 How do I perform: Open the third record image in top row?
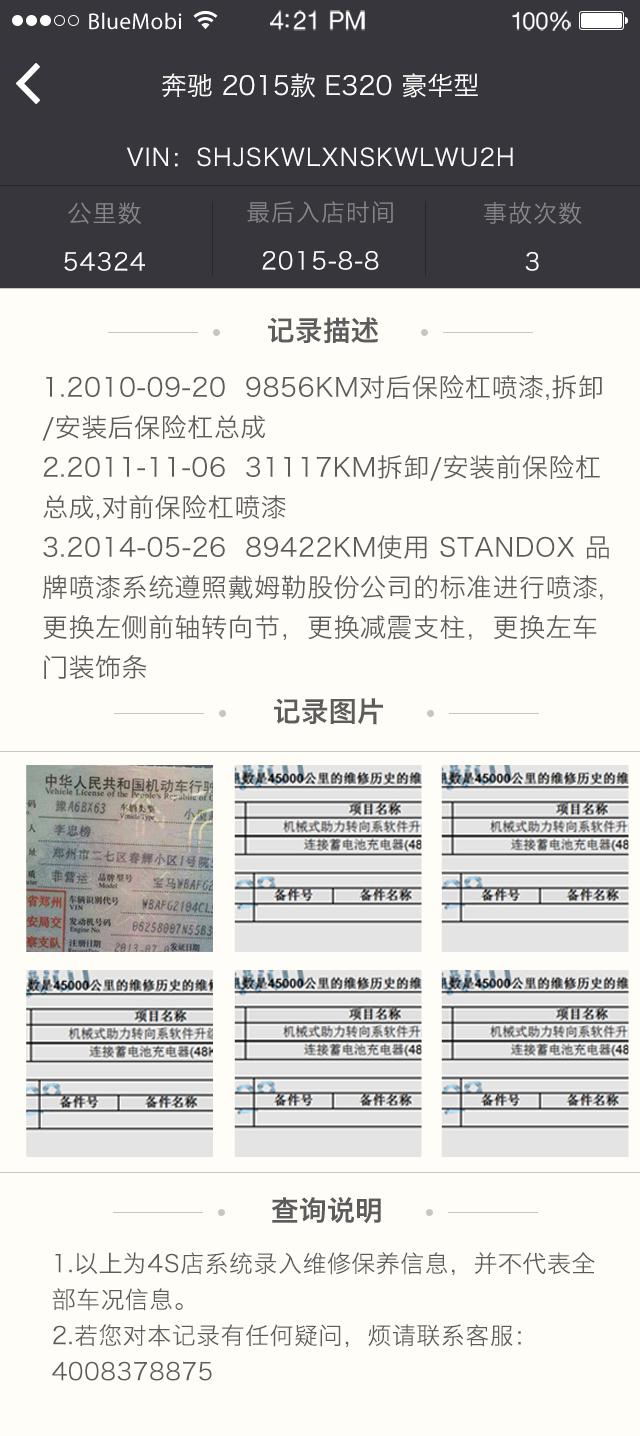click(535, 858)
